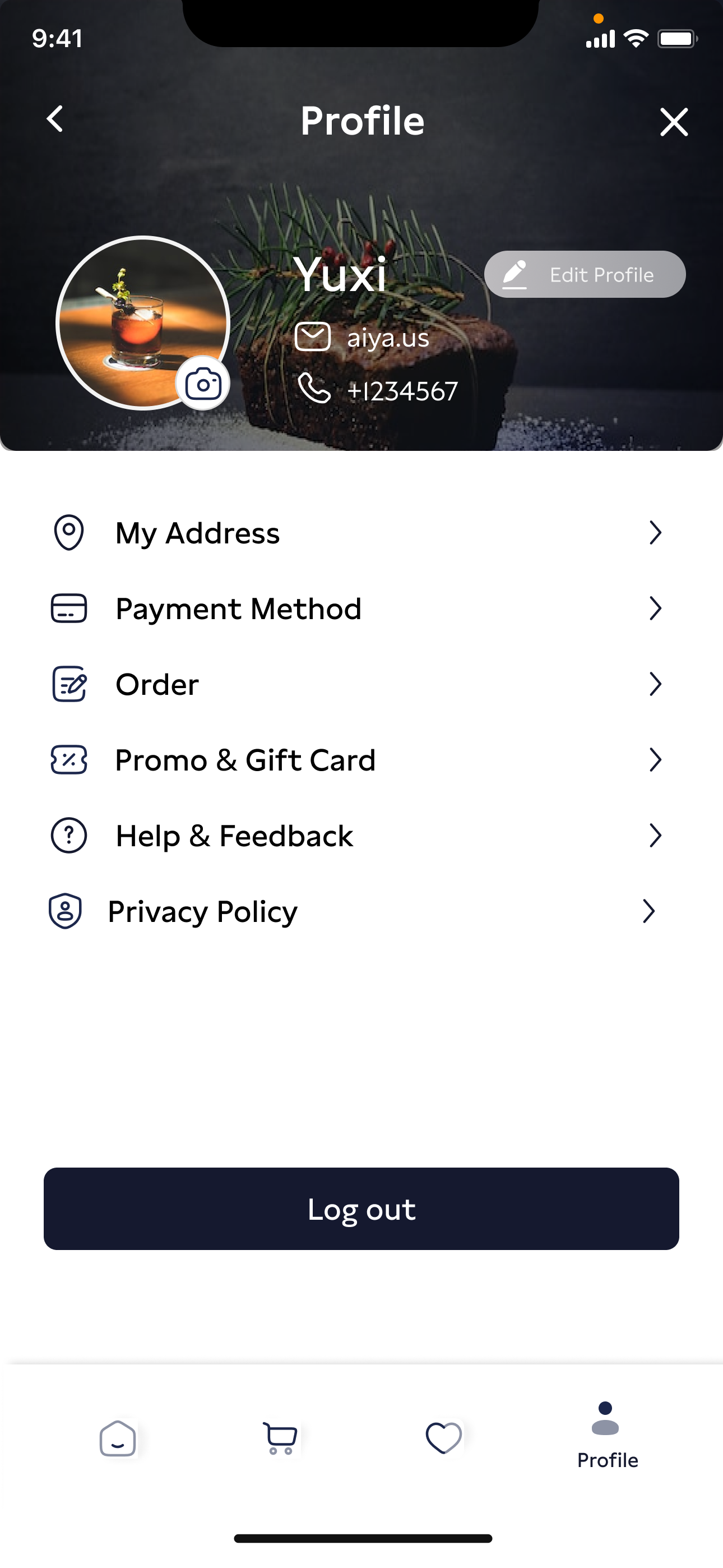Tap the Edit Profile button

(584, 275)
